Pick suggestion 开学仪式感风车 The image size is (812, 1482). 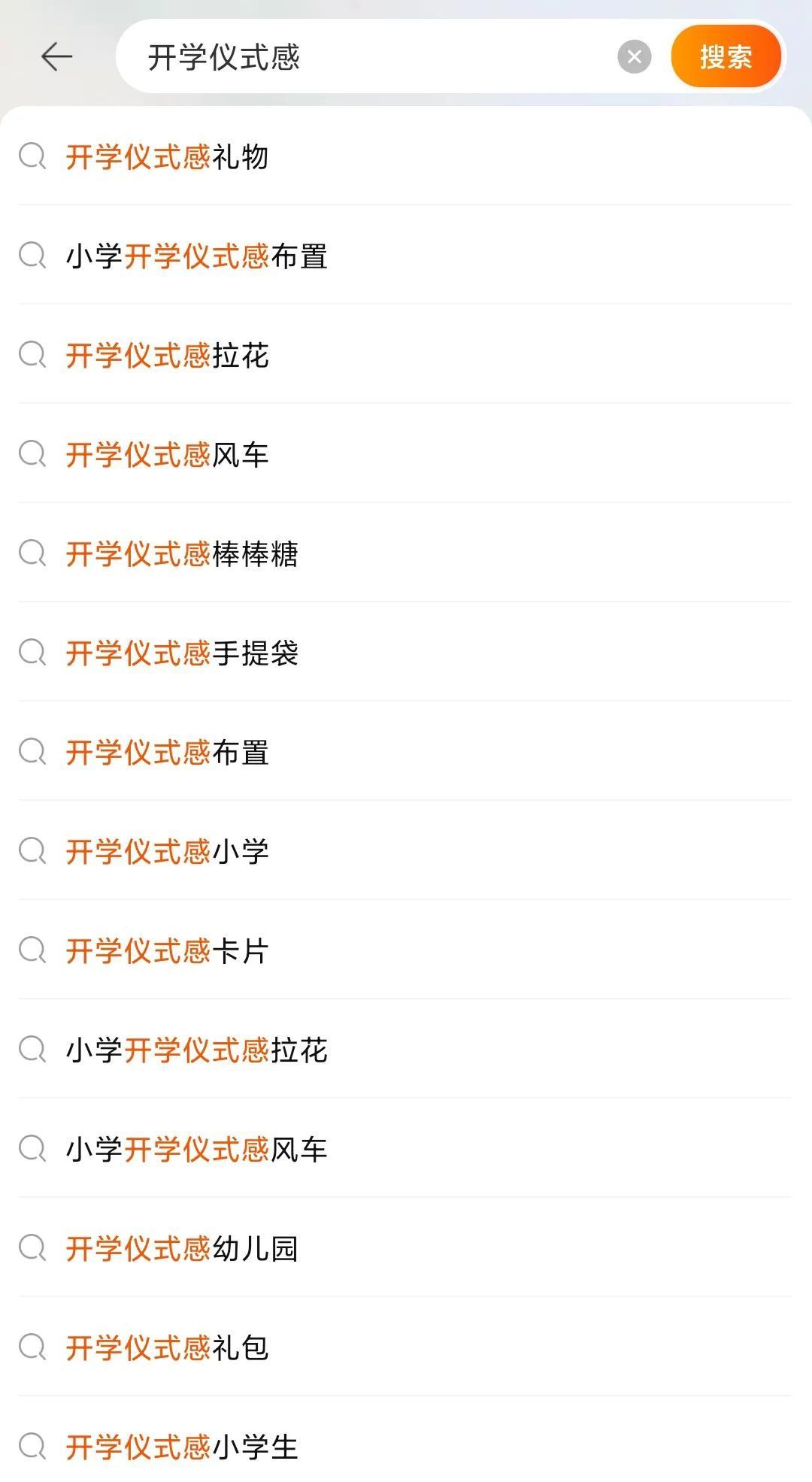[404, 454]
